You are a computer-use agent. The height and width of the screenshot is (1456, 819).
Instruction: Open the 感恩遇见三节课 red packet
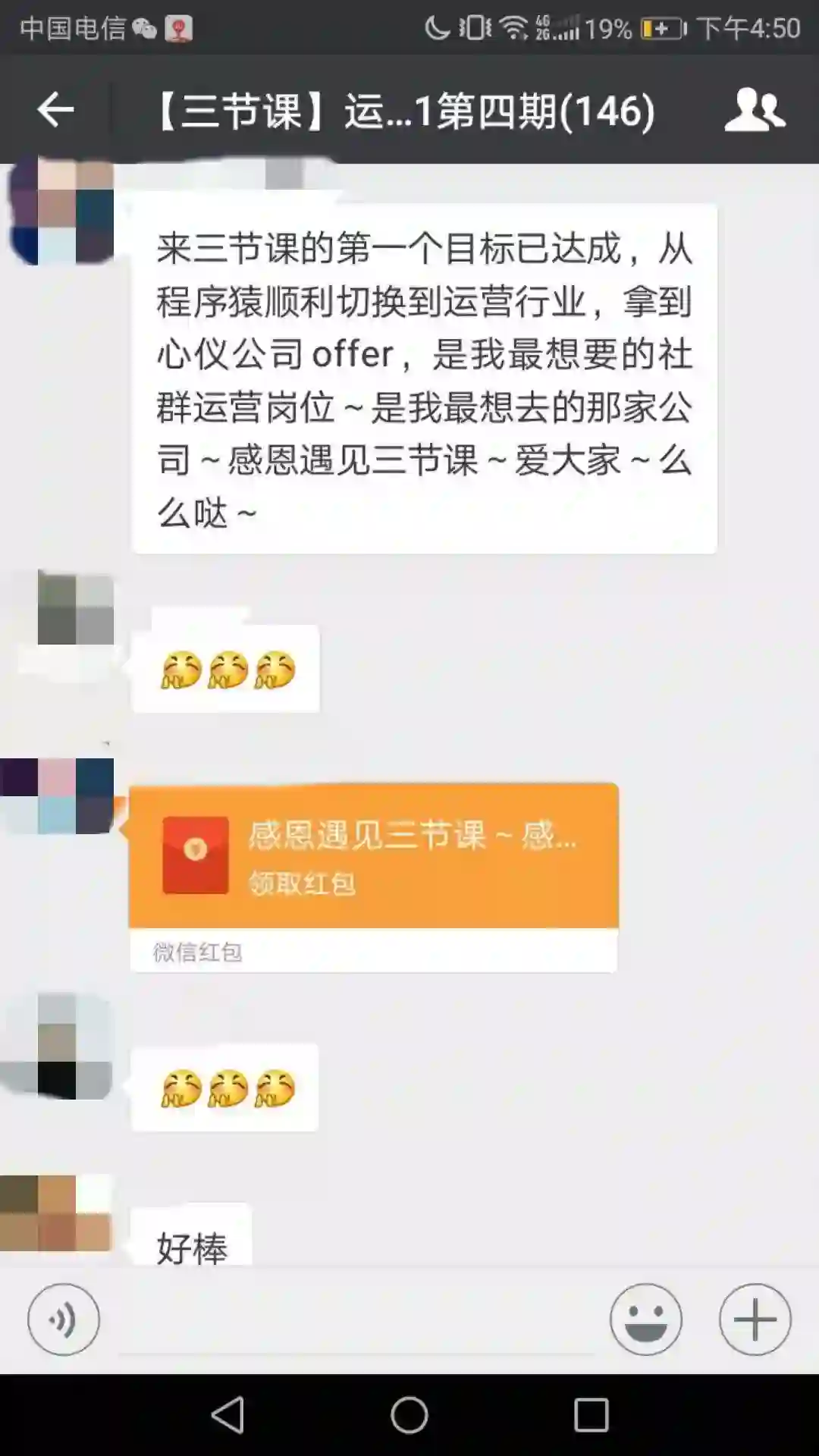click(x=374, y=855)
